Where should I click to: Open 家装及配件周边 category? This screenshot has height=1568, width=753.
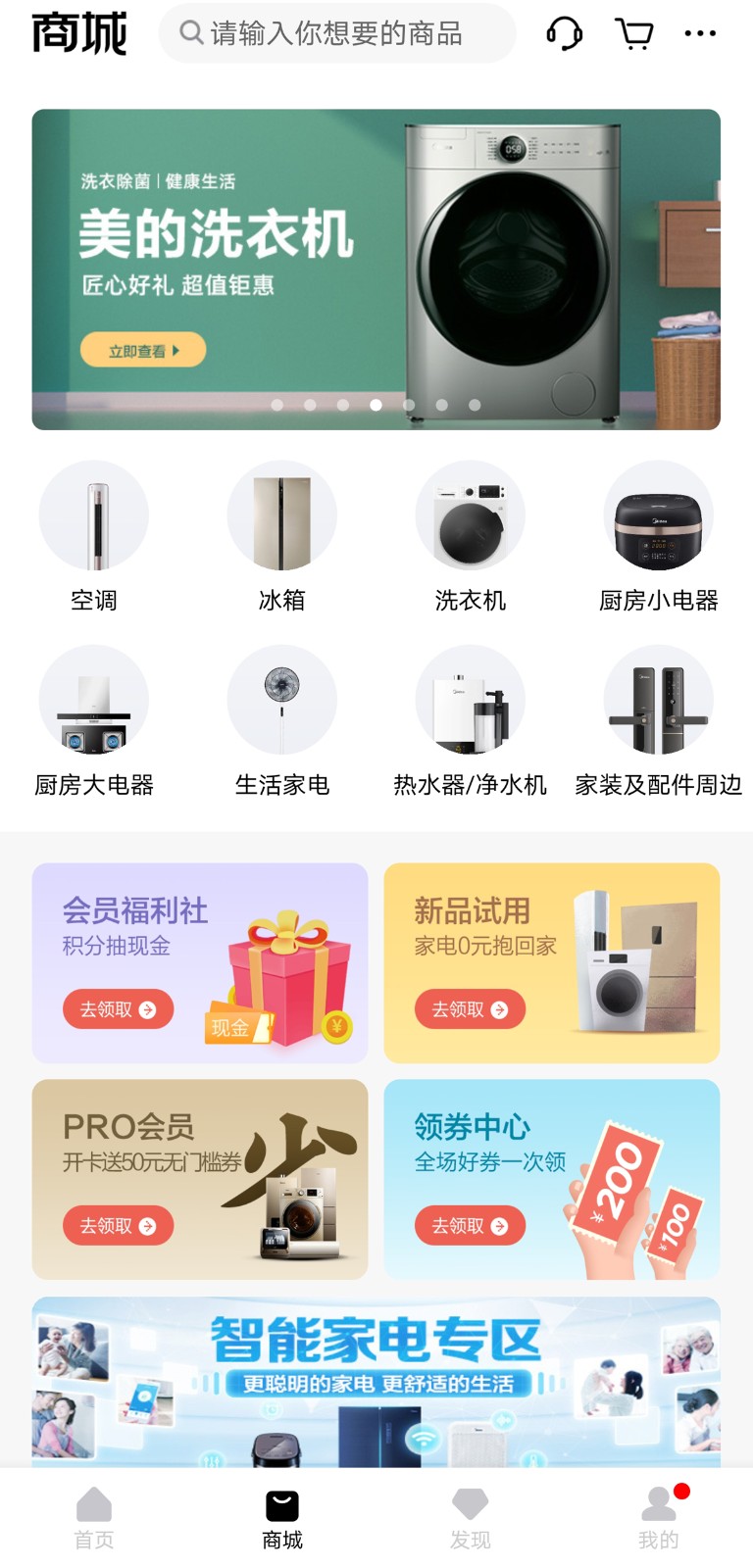659,722
